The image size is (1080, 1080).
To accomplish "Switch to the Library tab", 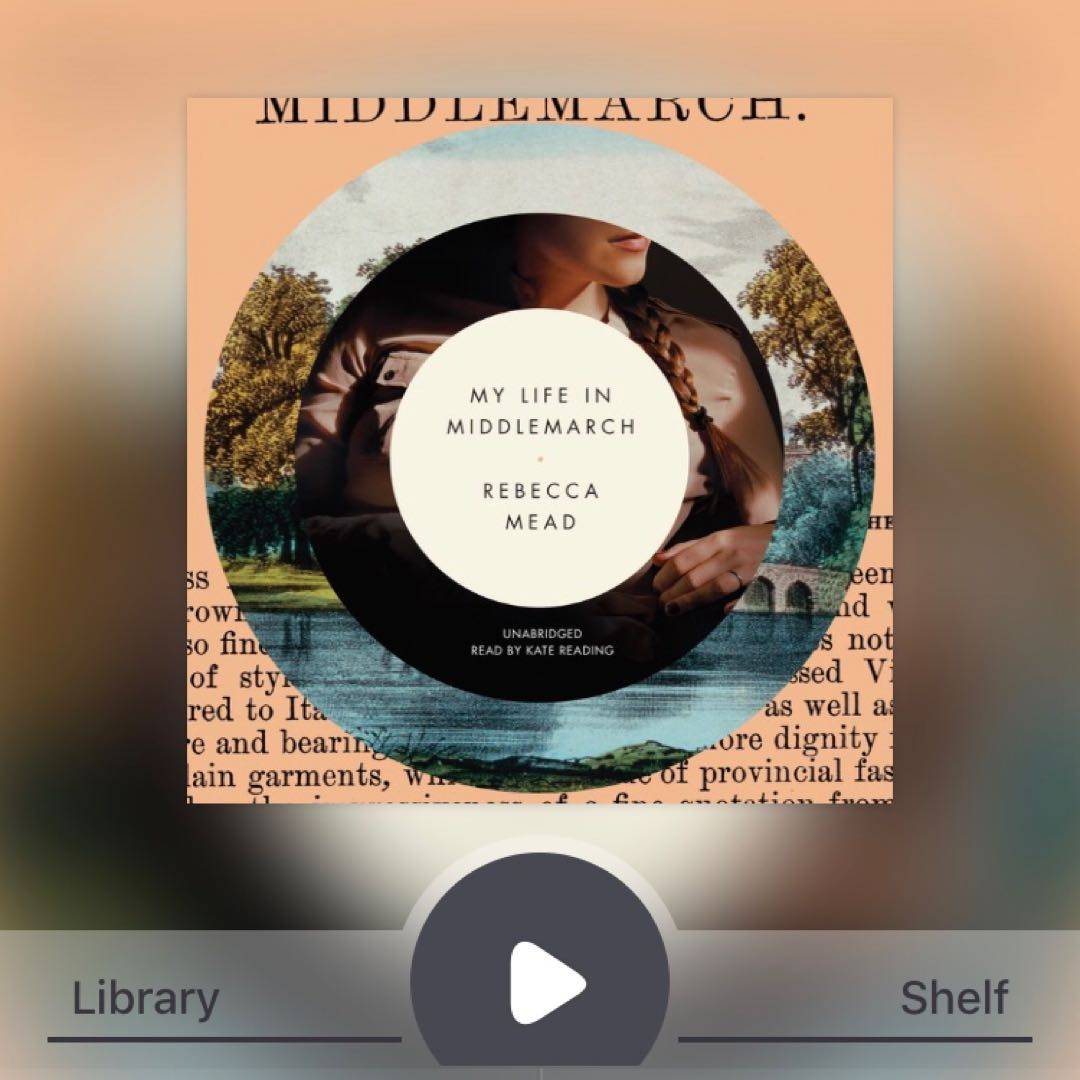I will coord(145,998).
